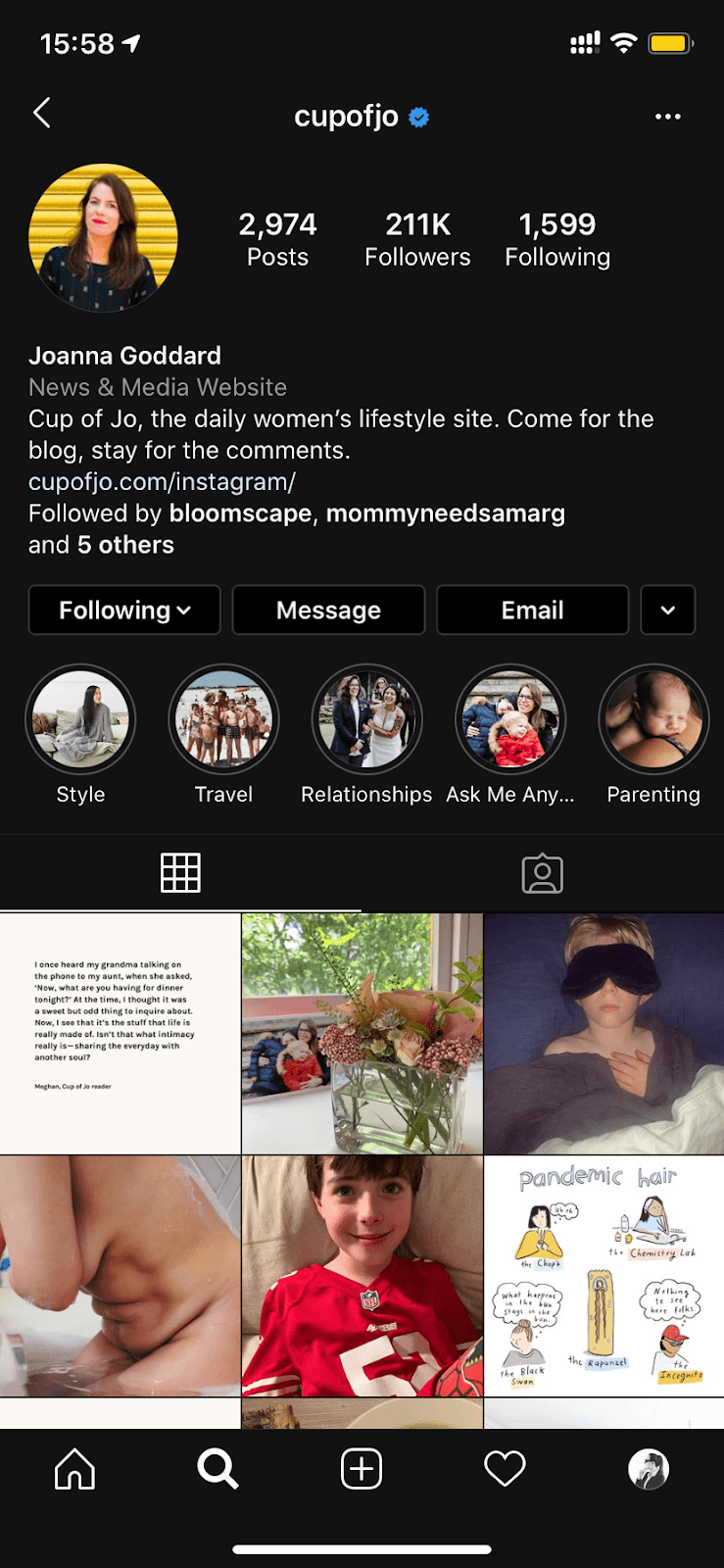Send a Message to cupofjo
The image size is (724, 1568).
[328, 611]
